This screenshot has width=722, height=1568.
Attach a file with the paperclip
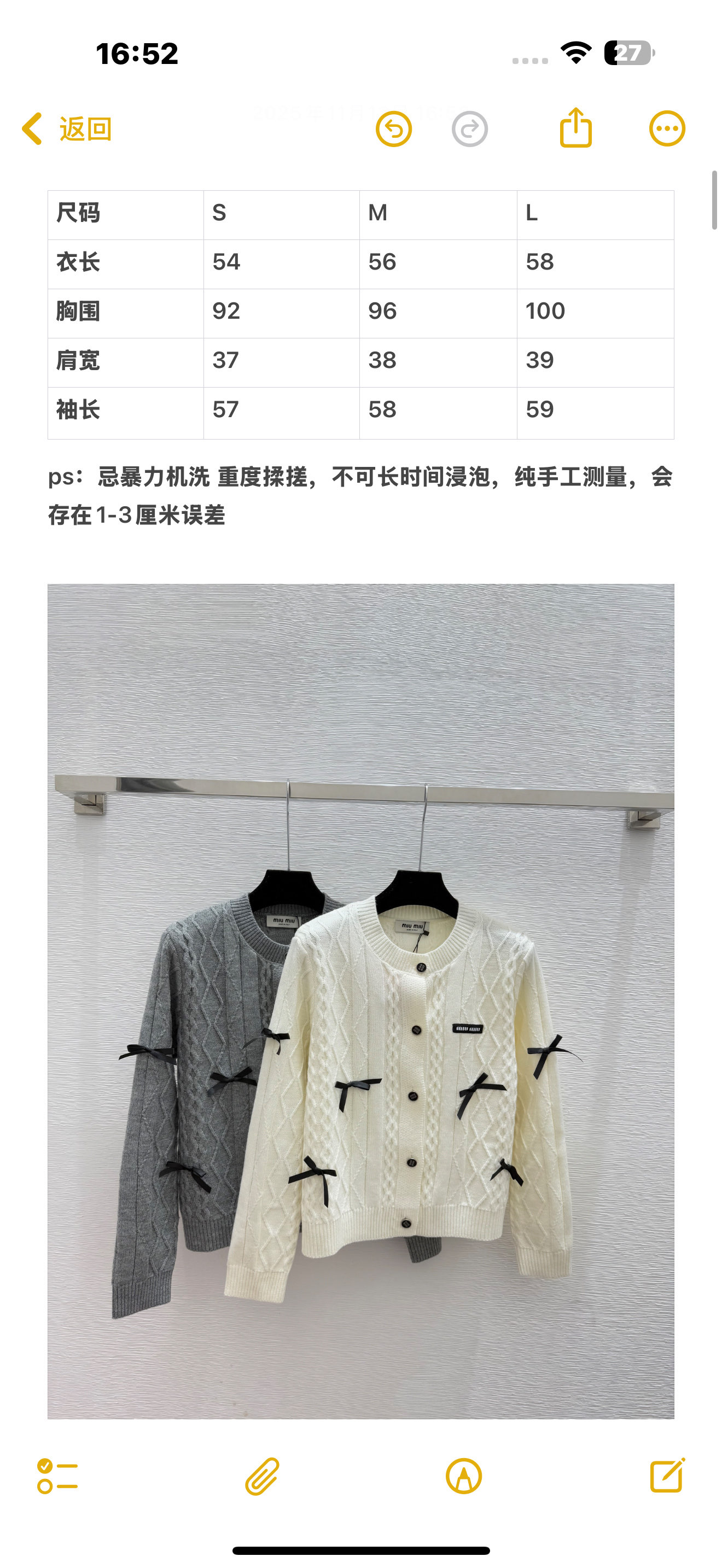pos(263,1476)
